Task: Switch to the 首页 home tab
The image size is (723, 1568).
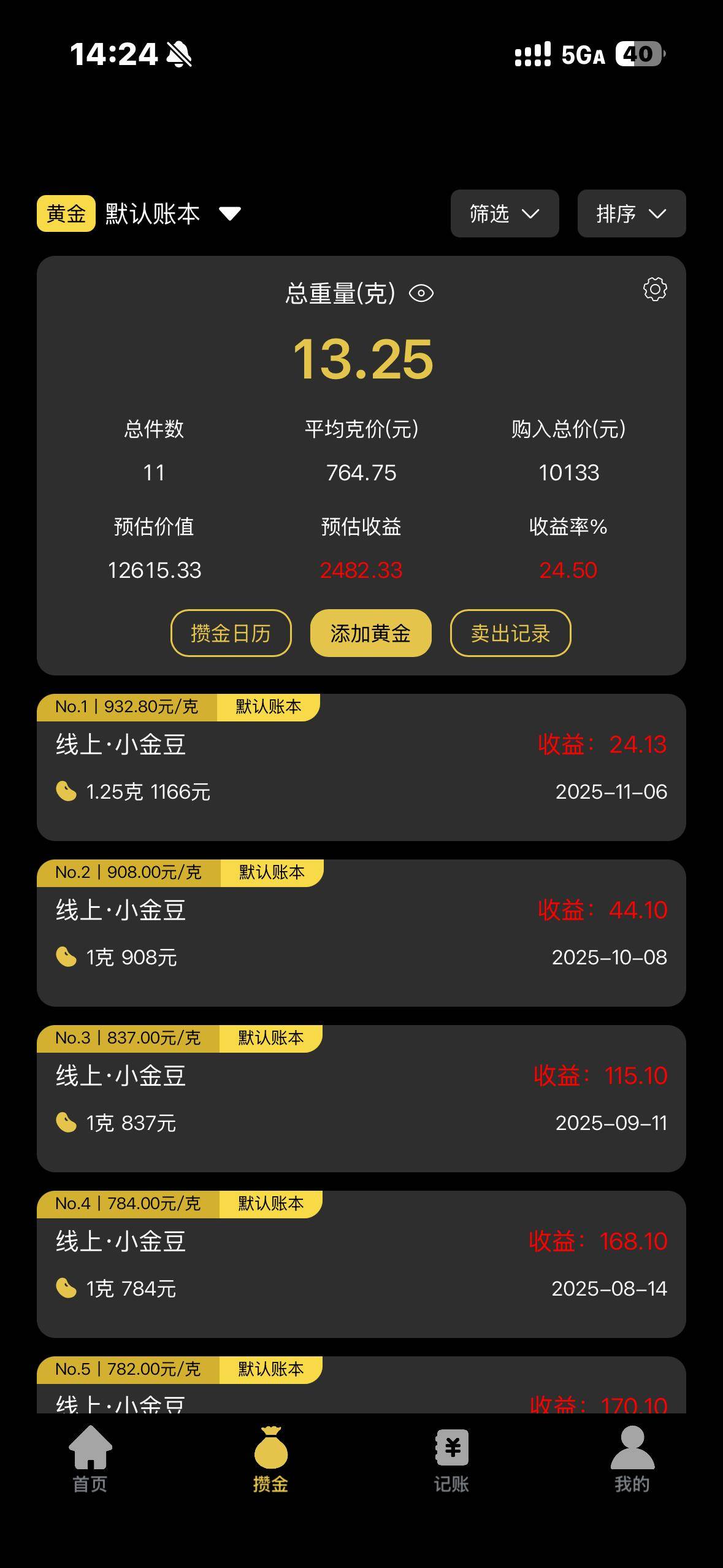Action: click(x=90, y=1459)
